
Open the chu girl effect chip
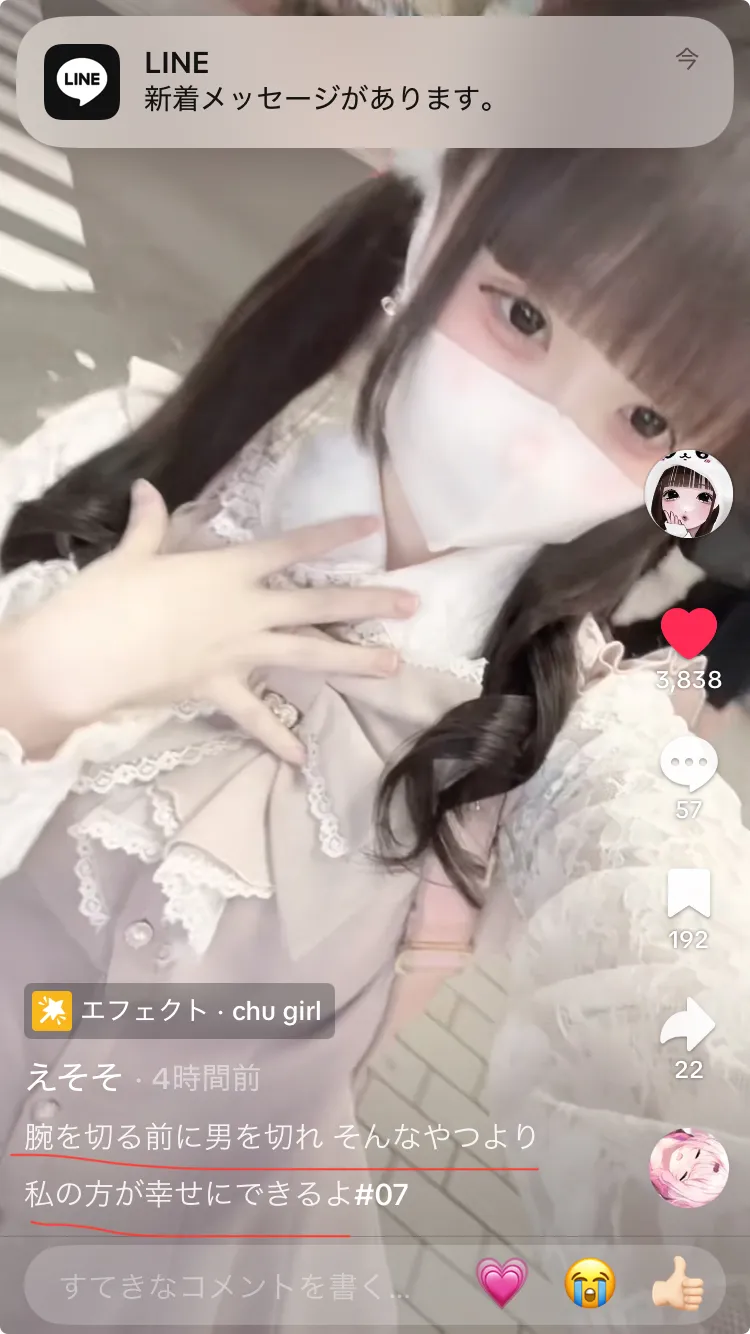coord(179,1011)
